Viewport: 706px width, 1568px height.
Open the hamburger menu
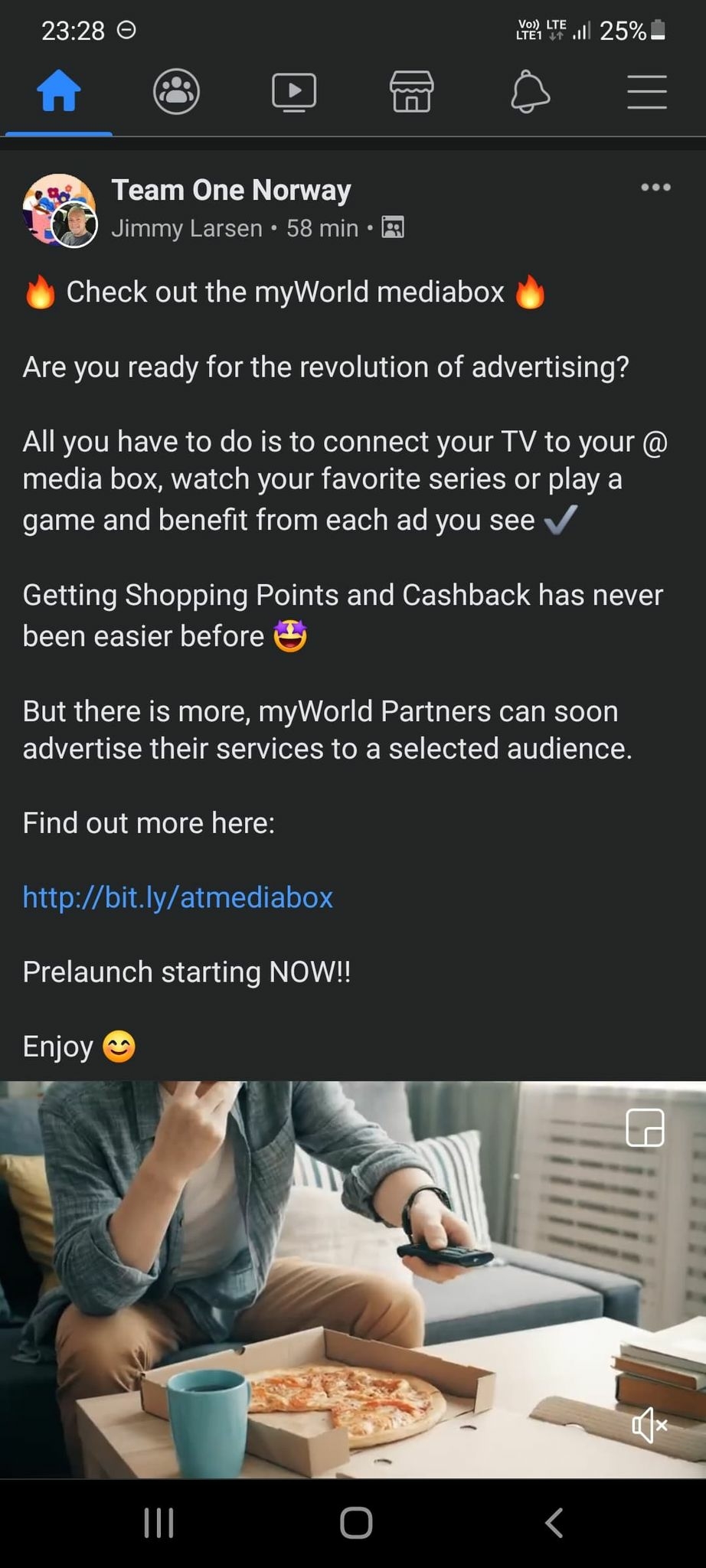[647, 92]
